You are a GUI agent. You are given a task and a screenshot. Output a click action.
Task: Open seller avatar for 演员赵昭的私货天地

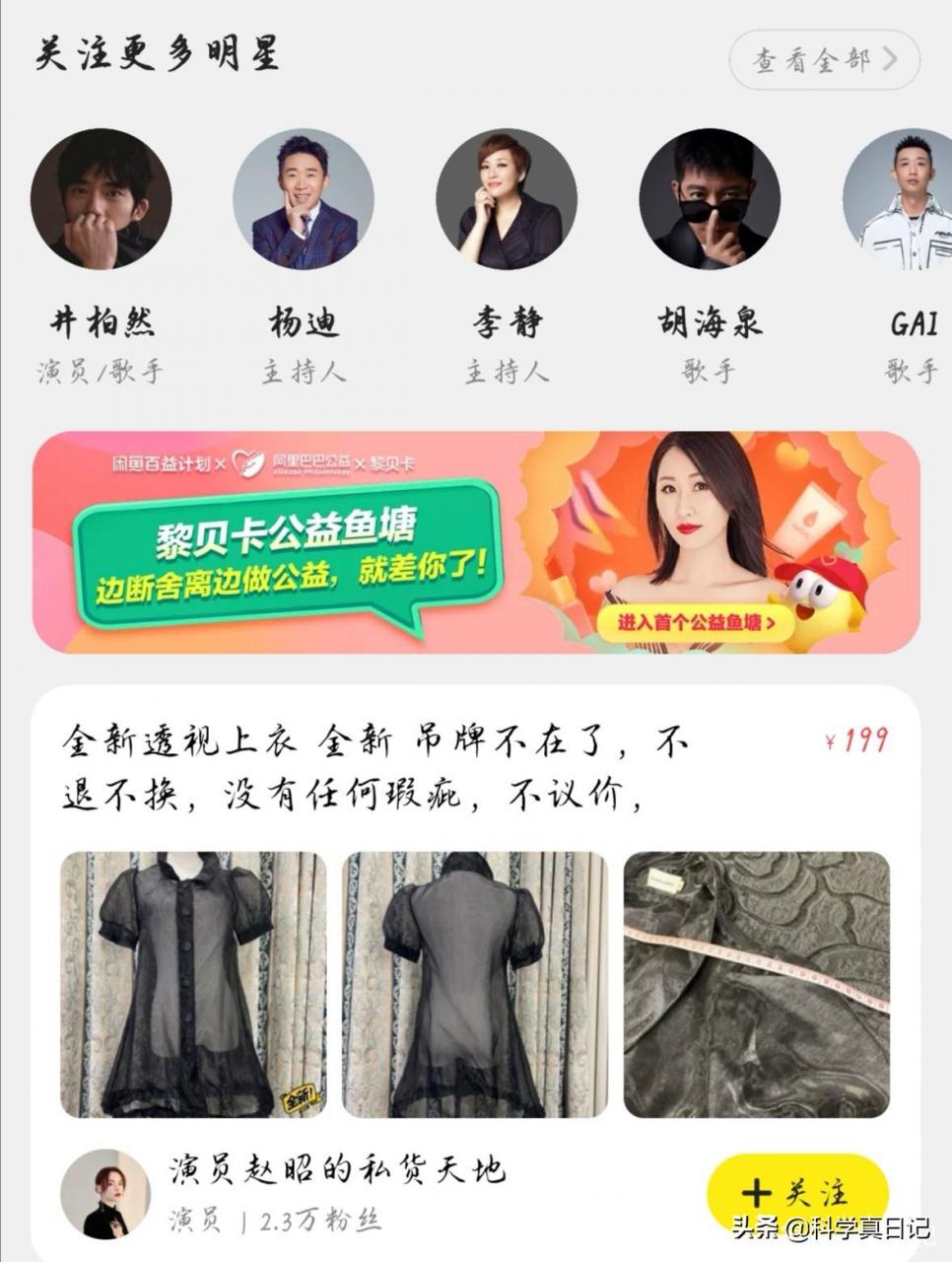point(108,1188)
